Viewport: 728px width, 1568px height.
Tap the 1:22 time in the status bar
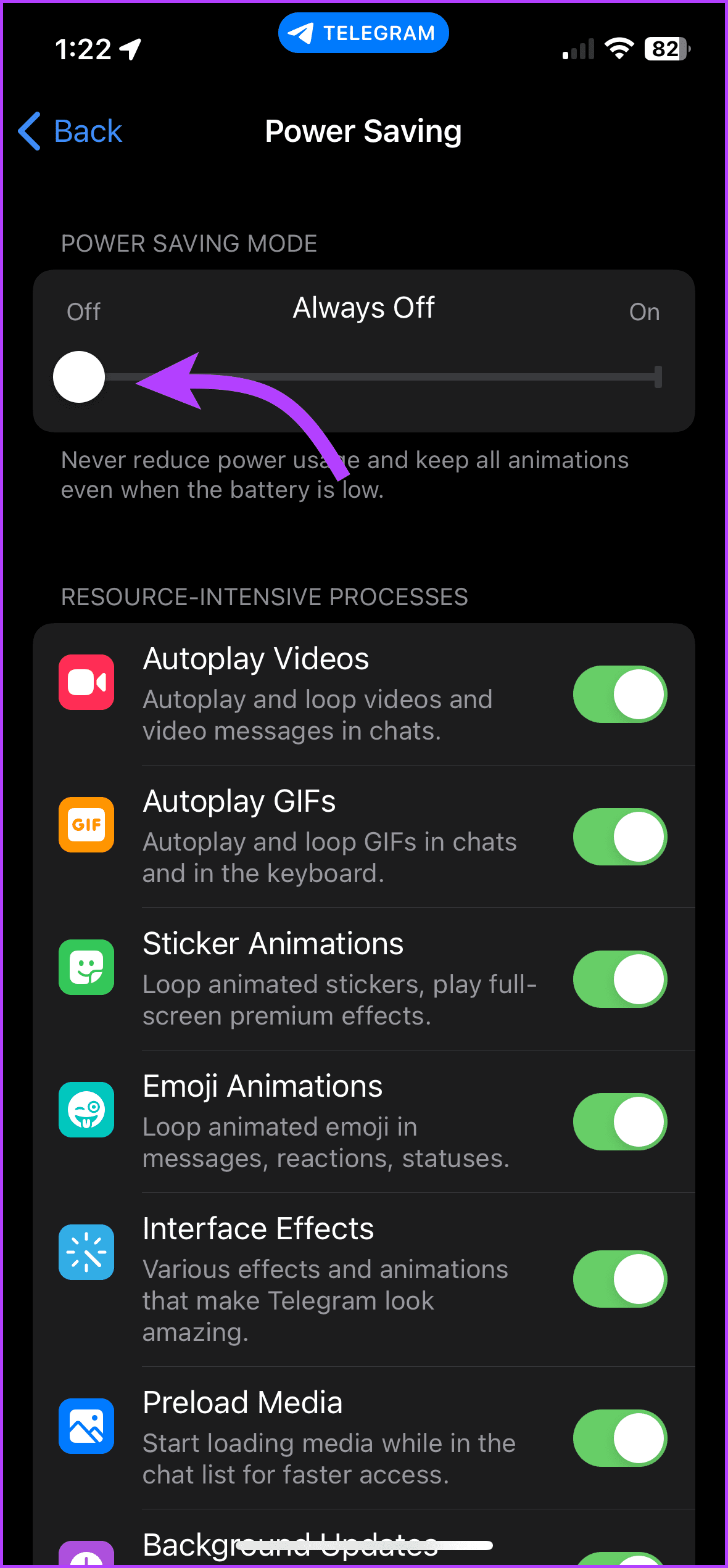pos(83,49)
